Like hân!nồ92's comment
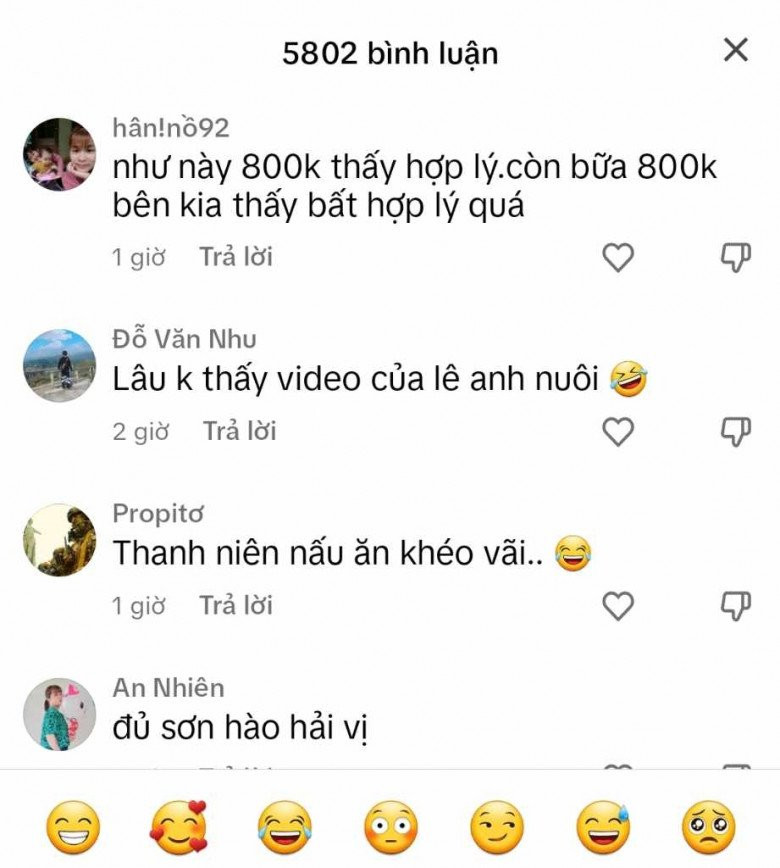 (x=619, y=258)
